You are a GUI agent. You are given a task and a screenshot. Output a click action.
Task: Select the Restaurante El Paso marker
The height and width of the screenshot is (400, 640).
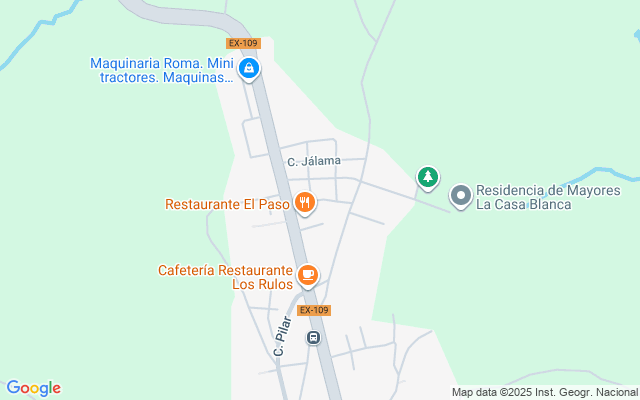305,204
